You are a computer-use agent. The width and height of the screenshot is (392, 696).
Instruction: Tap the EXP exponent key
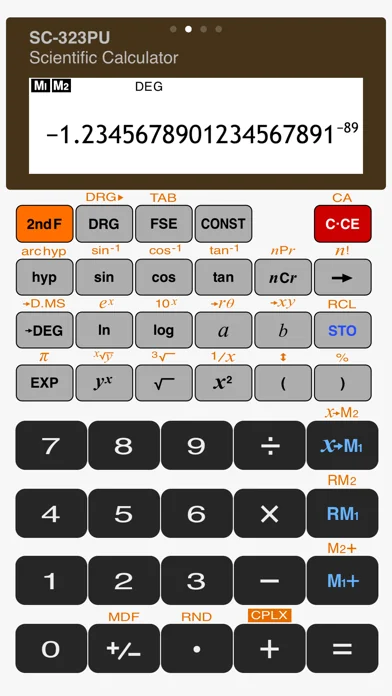point(44,383)
